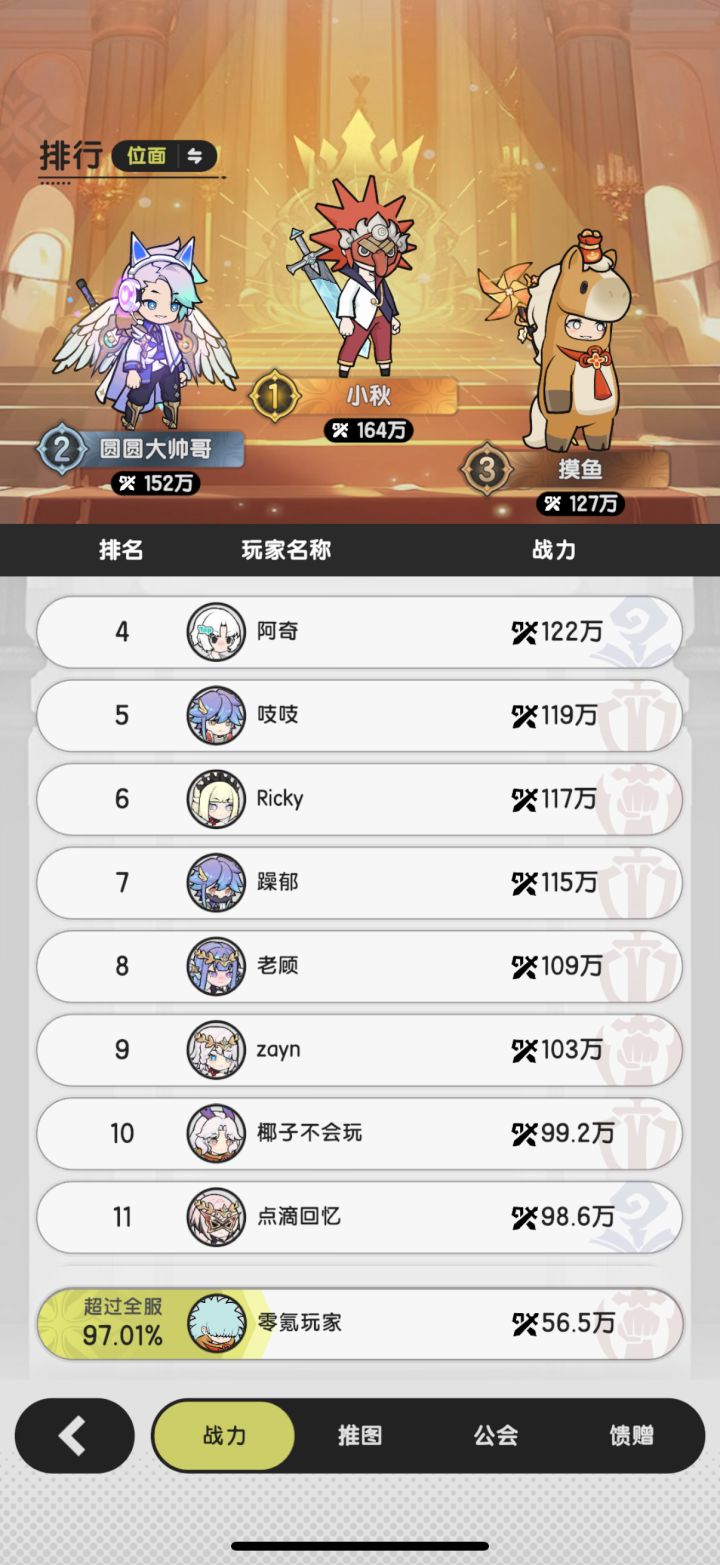Tap 零氪玩家's avatar at the bottom
Screen dimensions: 720x1565
coord(217,1323)
